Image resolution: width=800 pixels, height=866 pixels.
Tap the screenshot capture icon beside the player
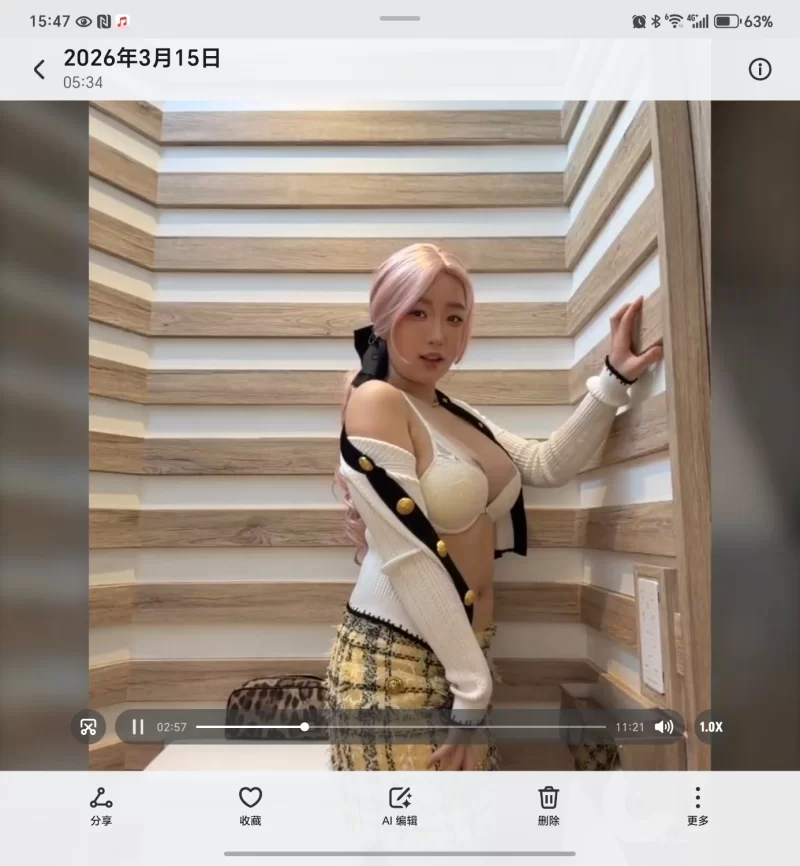pos(88,726)
